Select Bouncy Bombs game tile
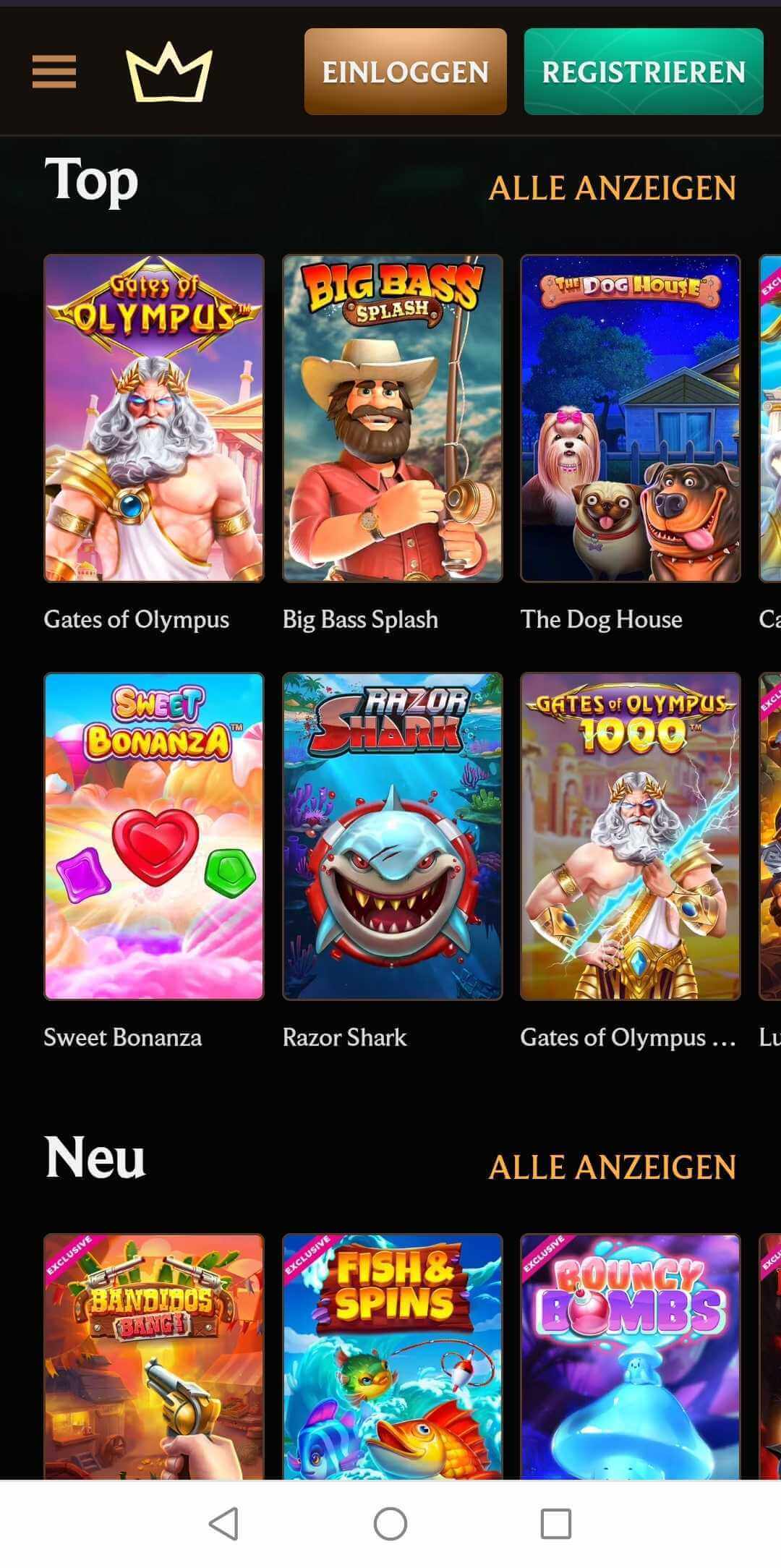 pyautogui.click(x=630, y=1356)
